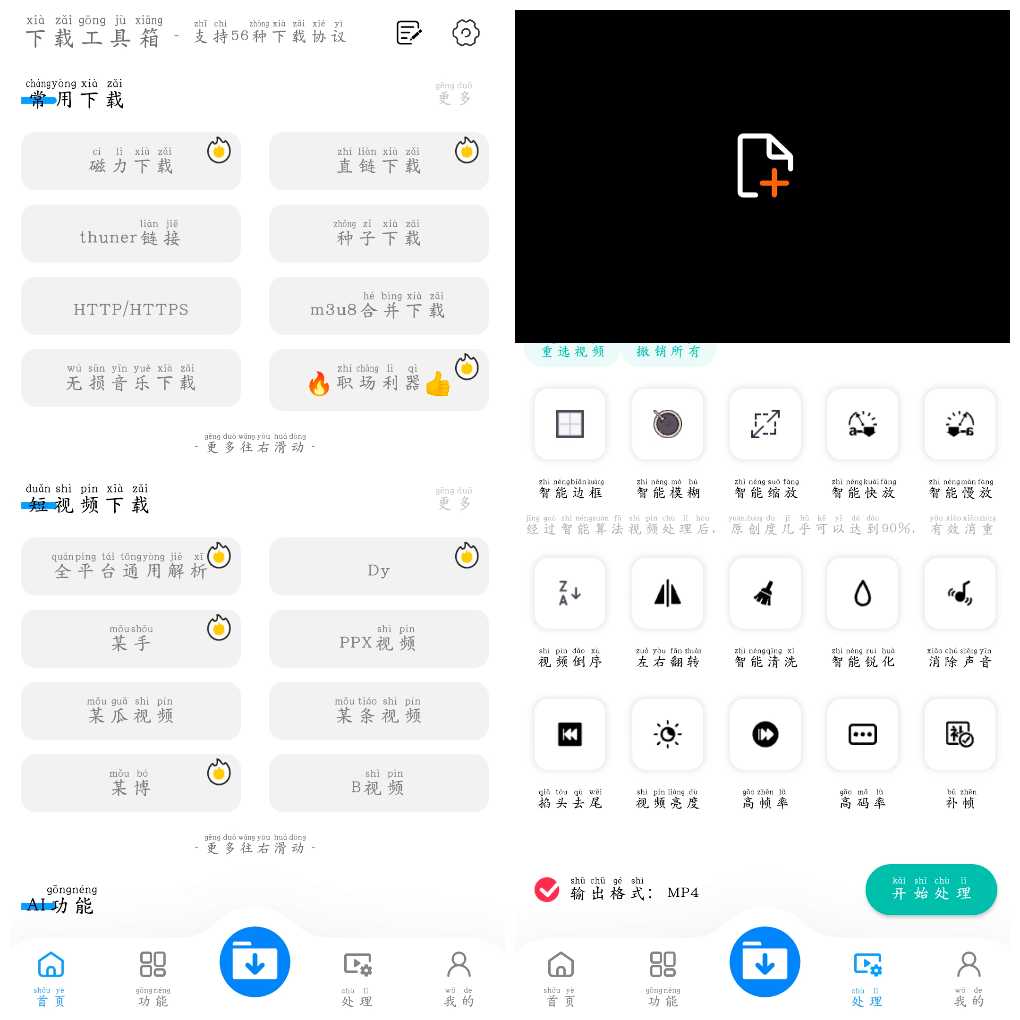Open thuner链接 download

coord(131,234)
